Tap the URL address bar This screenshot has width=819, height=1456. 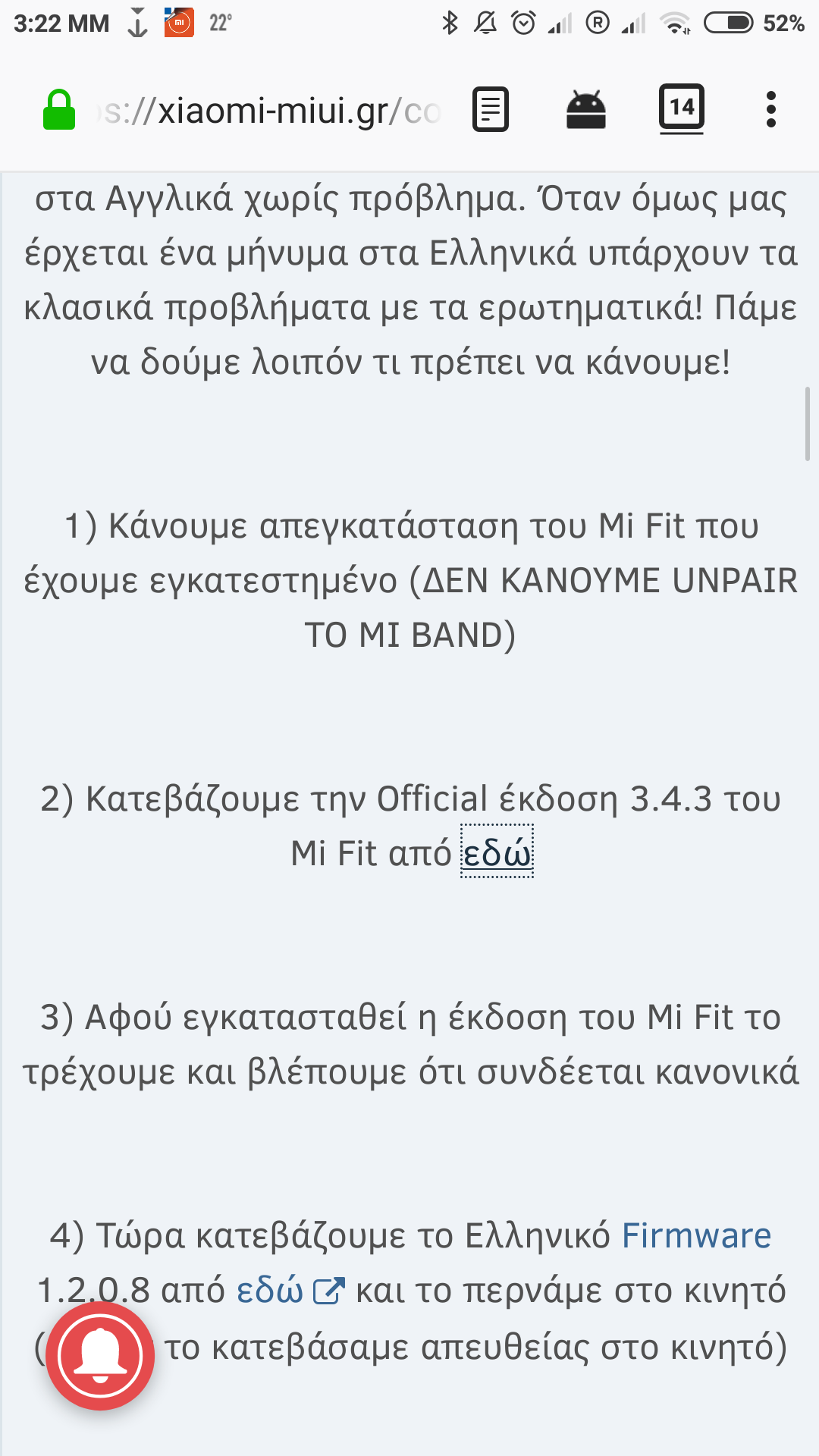(269, 111)
